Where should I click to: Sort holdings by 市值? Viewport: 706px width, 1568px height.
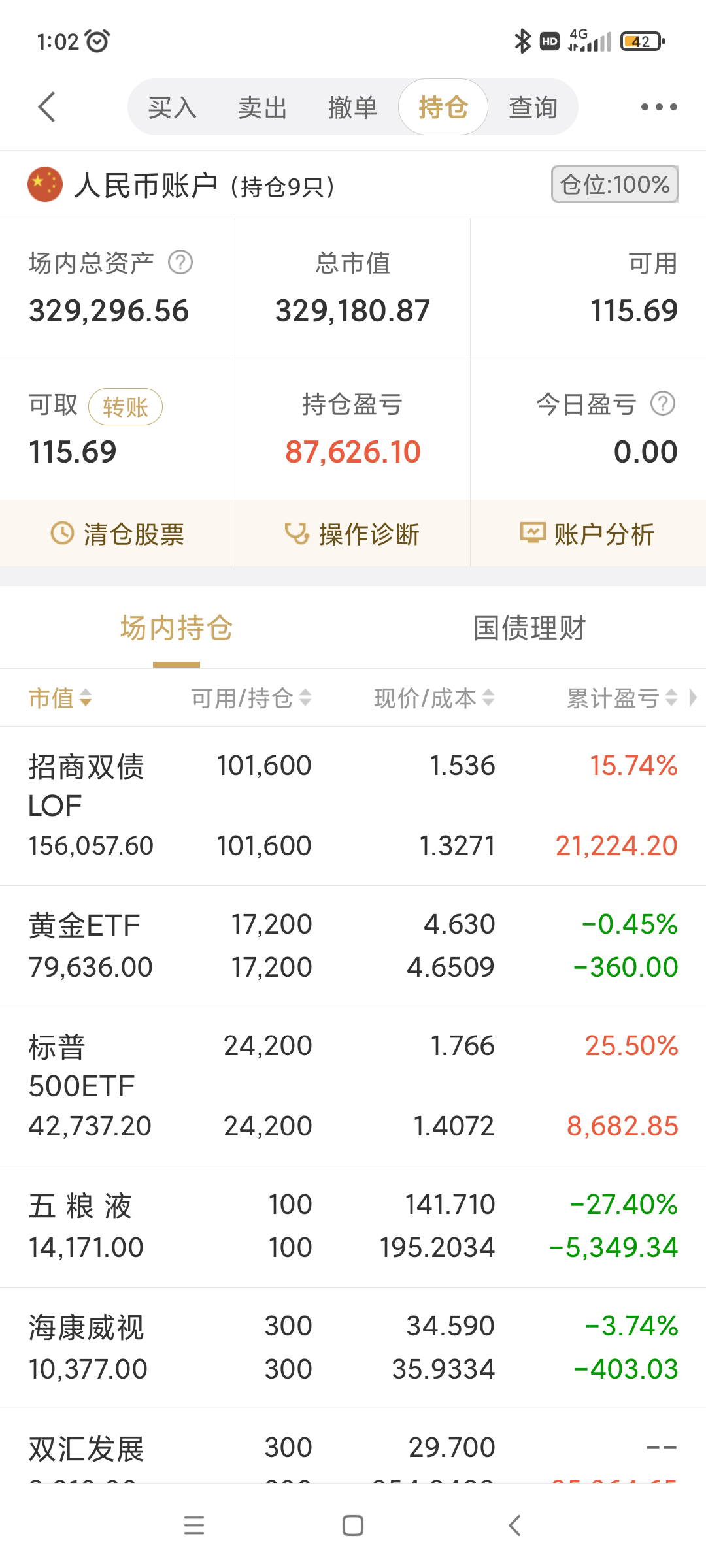60,698
